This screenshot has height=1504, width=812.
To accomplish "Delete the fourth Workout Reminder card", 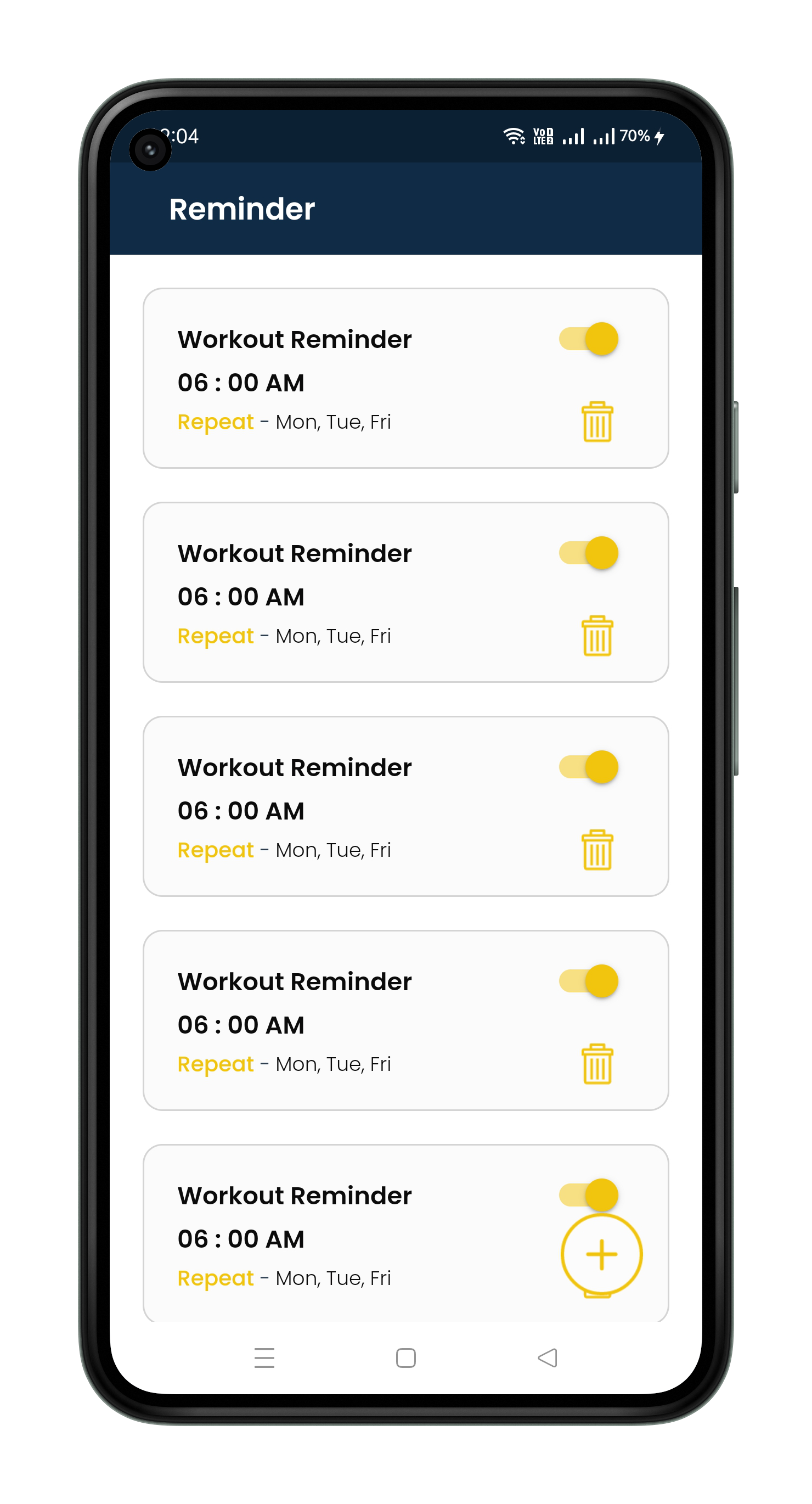I will point(597,1064).
